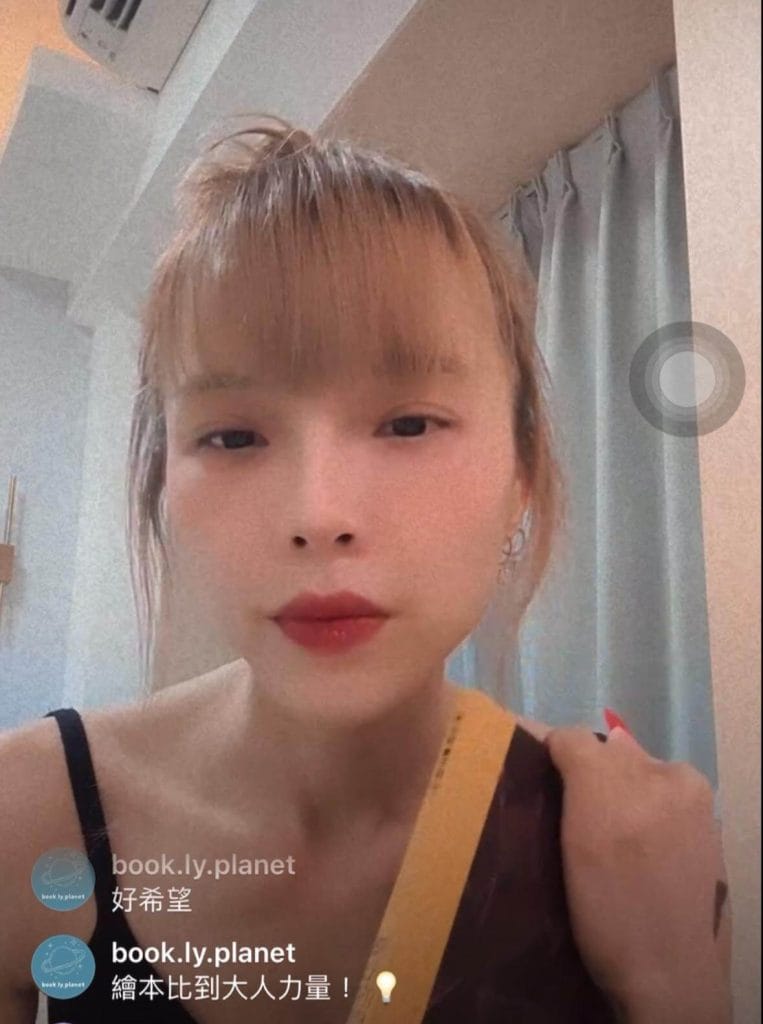This screenshot has width=763, height=1024.
Task: Tap book.ly.planet's avatar beside the 繪本比到大人力量 comment
Action: pyautogui.click(x=63, y=967)
